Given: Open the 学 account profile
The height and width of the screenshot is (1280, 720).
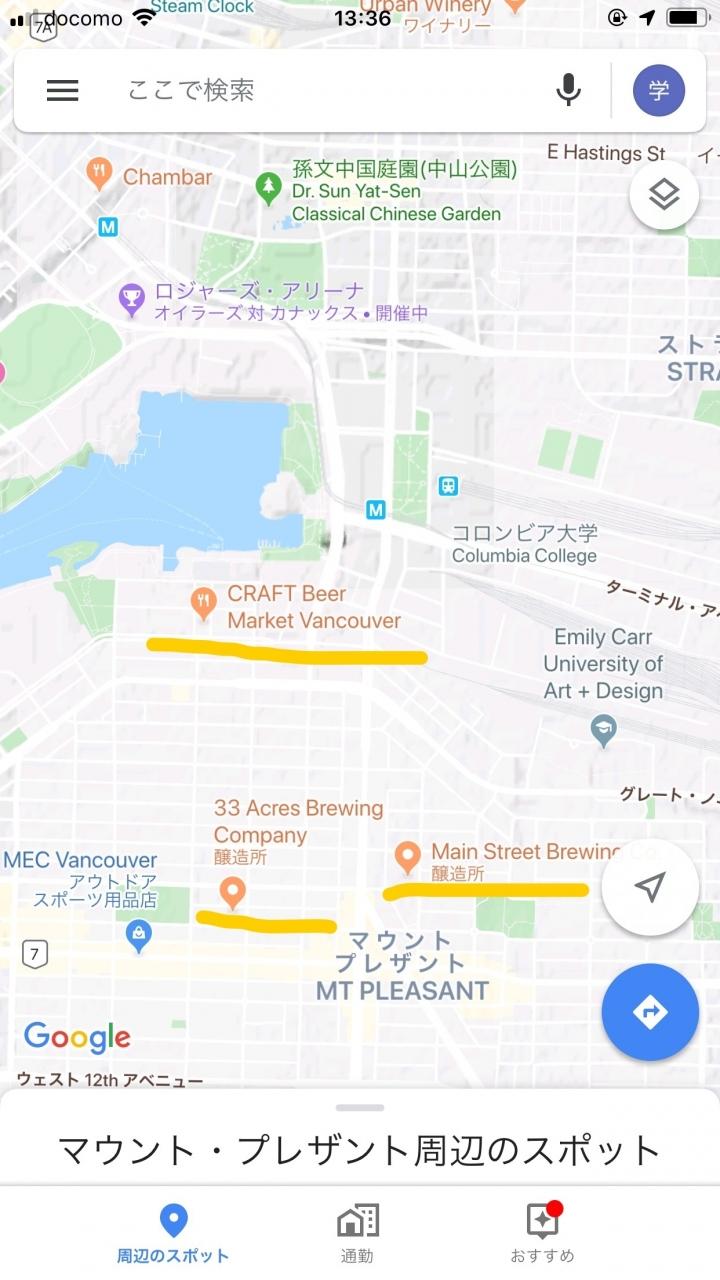Looking at the screenshot, I should (658, 91).
